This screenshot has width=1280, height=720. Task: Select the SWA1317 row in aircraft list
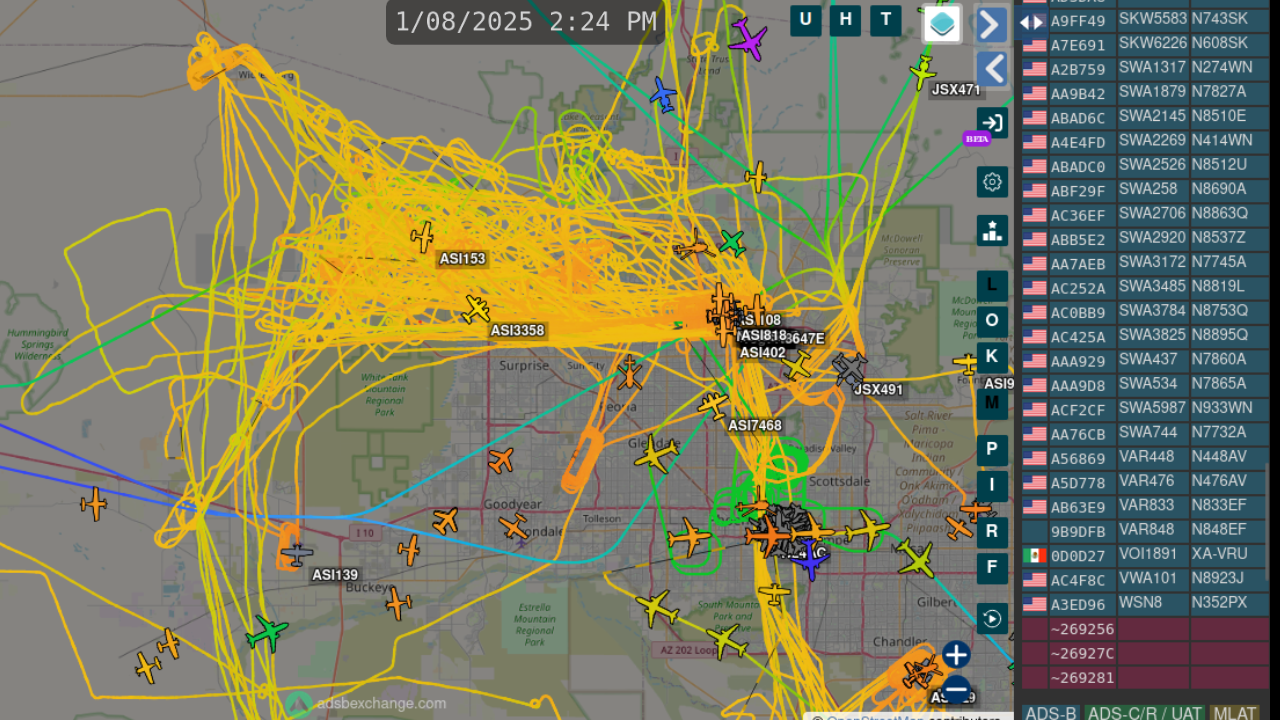point(1146,68)
